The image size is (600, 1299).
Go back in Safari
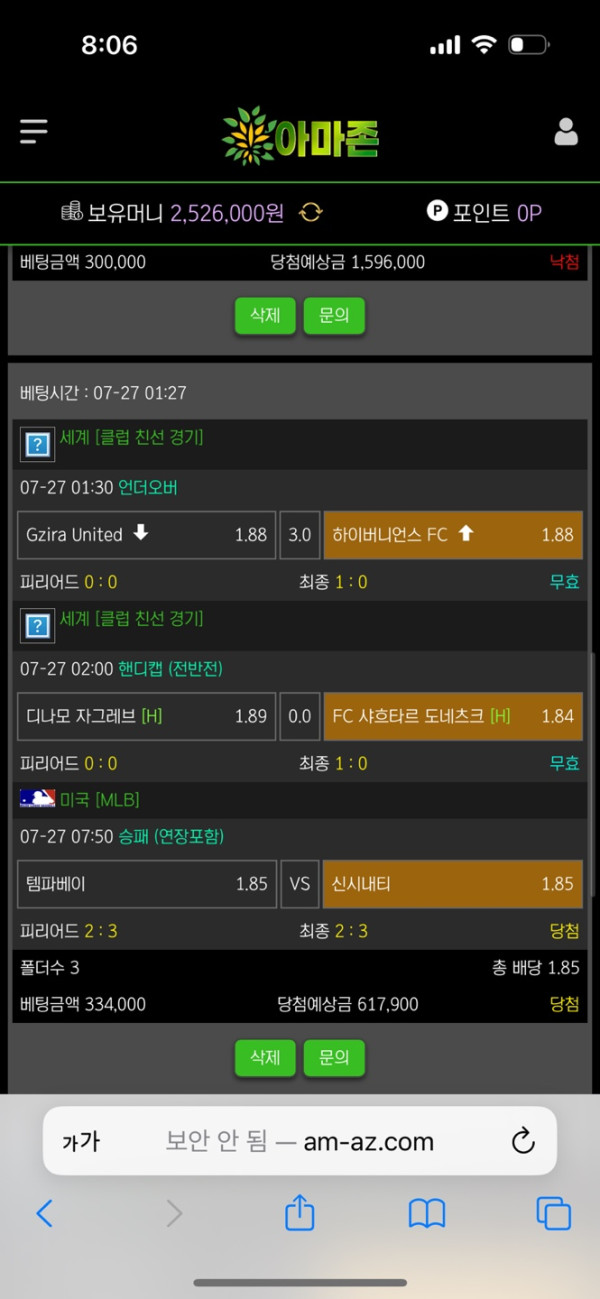tap(44, 1213)
